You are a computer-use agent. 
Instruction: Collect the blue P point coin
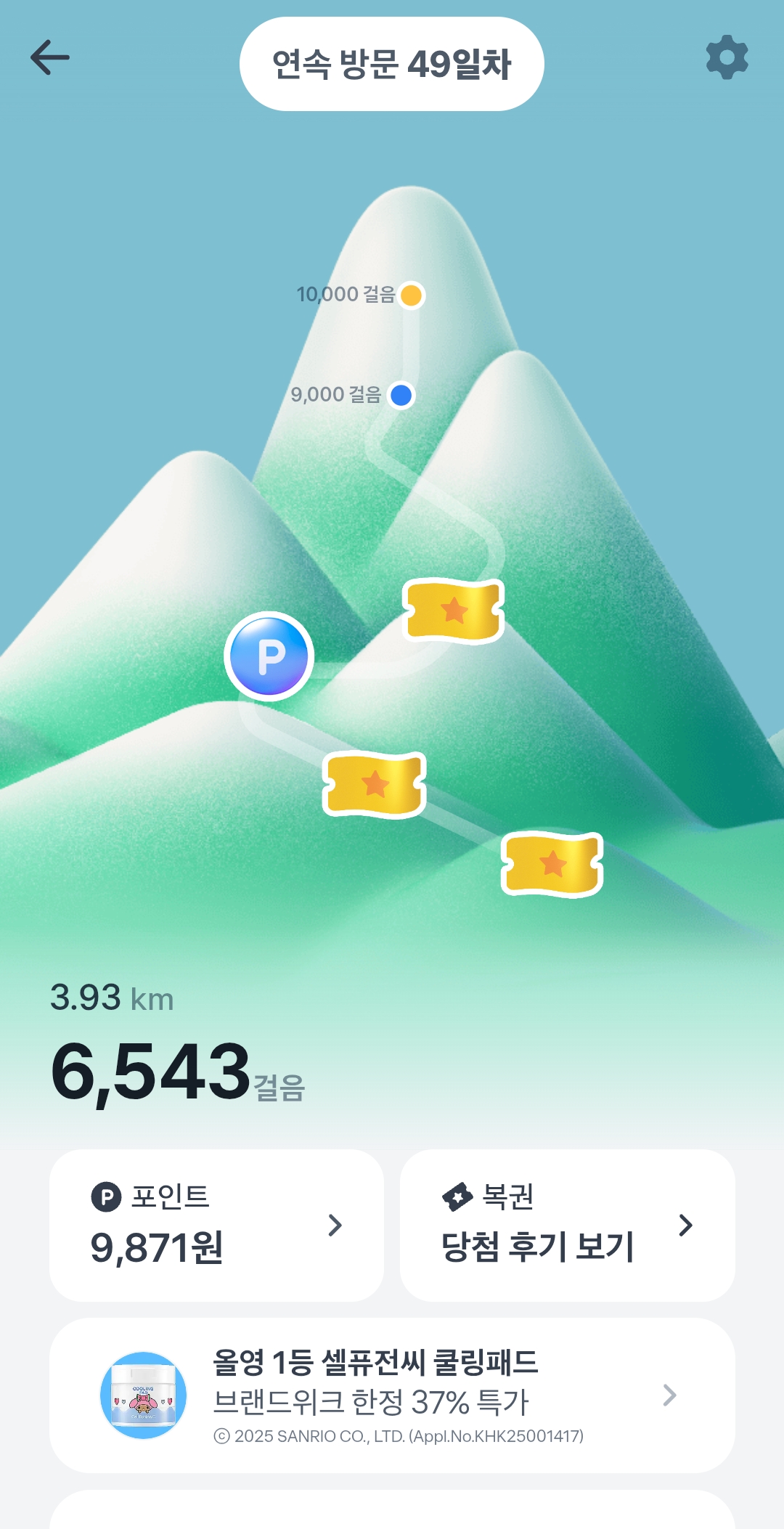pyautogui.click(x=269, y=656)
